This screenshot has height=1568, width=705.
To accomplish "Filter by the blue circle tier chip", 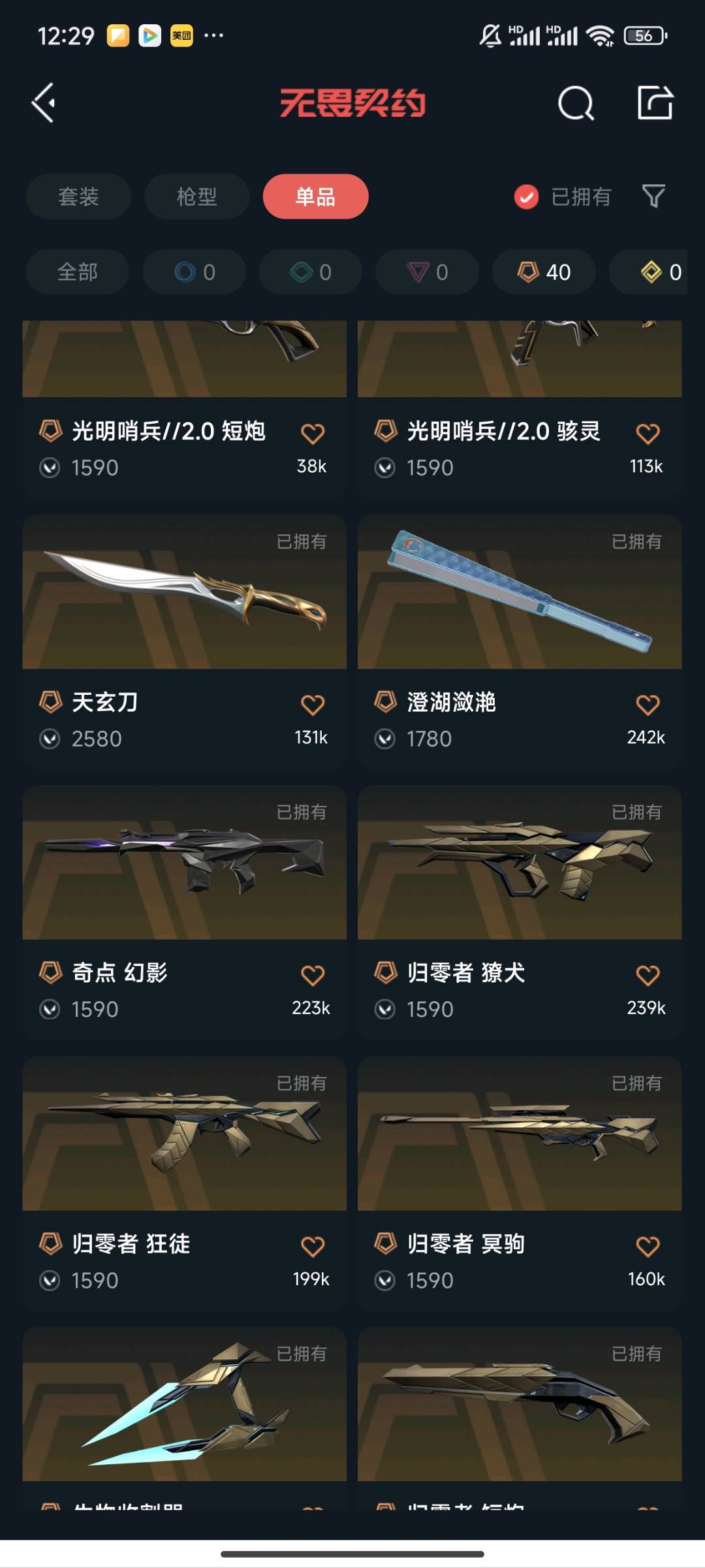I will coord(195,272).
